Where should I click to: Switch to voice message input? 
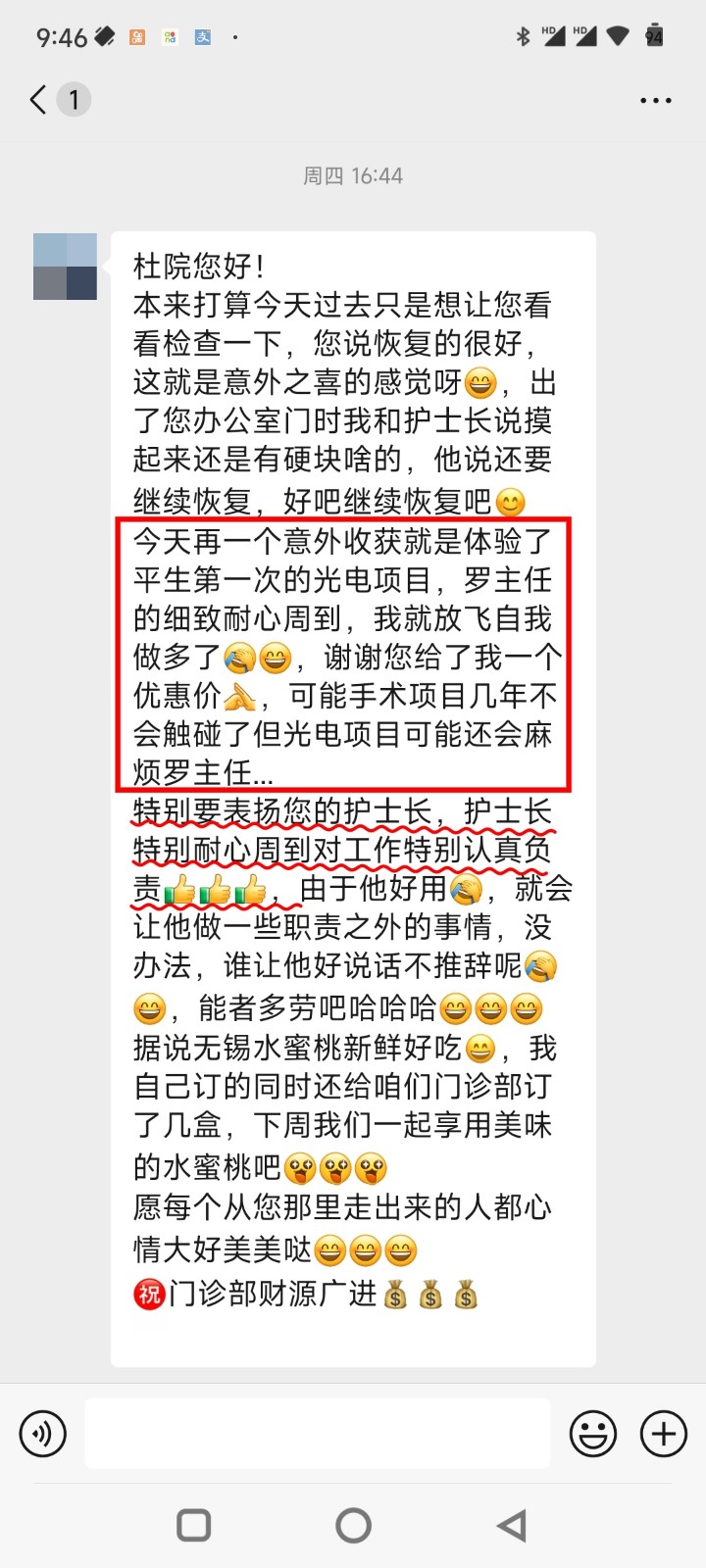coord(43,1434)
